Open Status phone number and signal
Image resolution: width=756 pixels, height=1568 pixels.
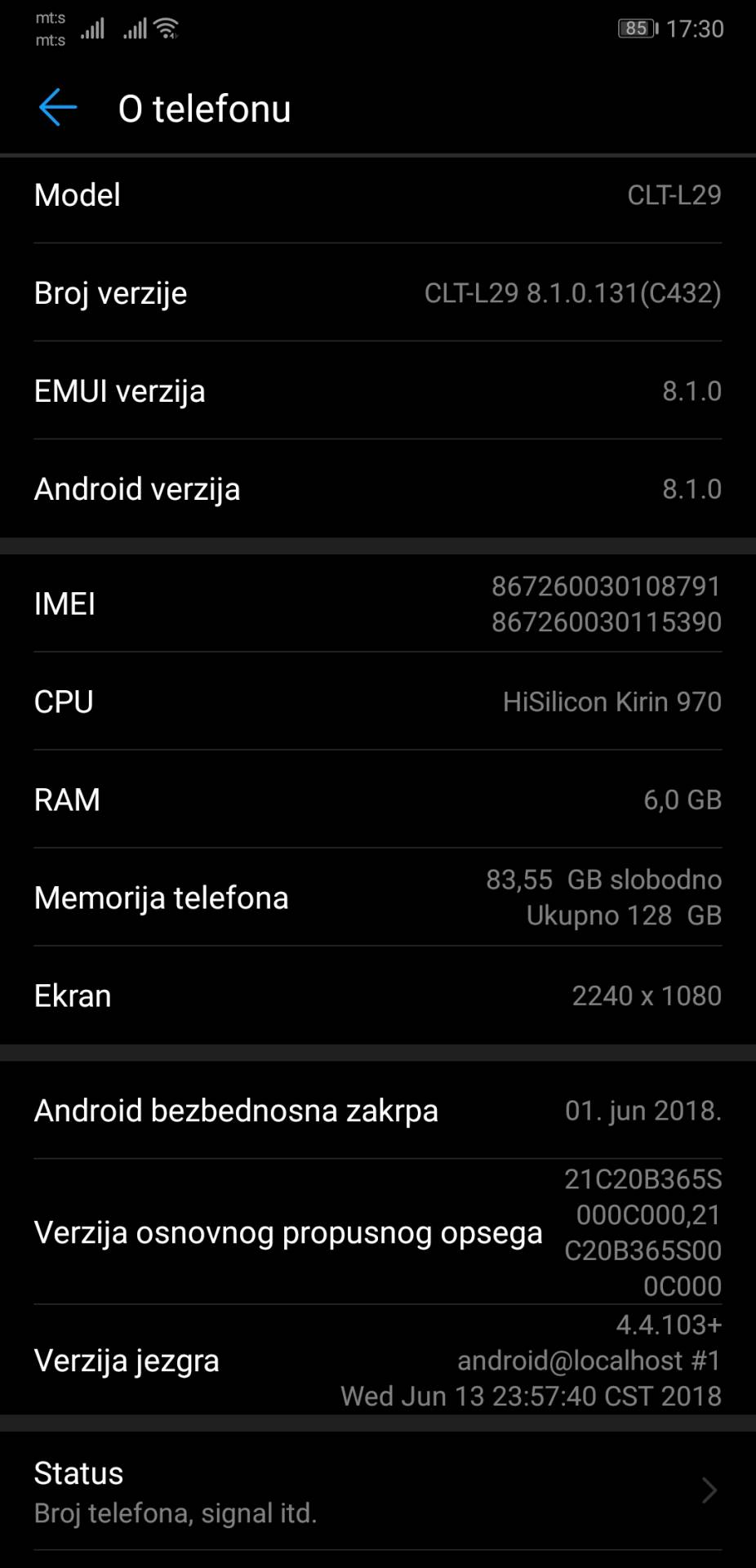[x=377, y=1491]
